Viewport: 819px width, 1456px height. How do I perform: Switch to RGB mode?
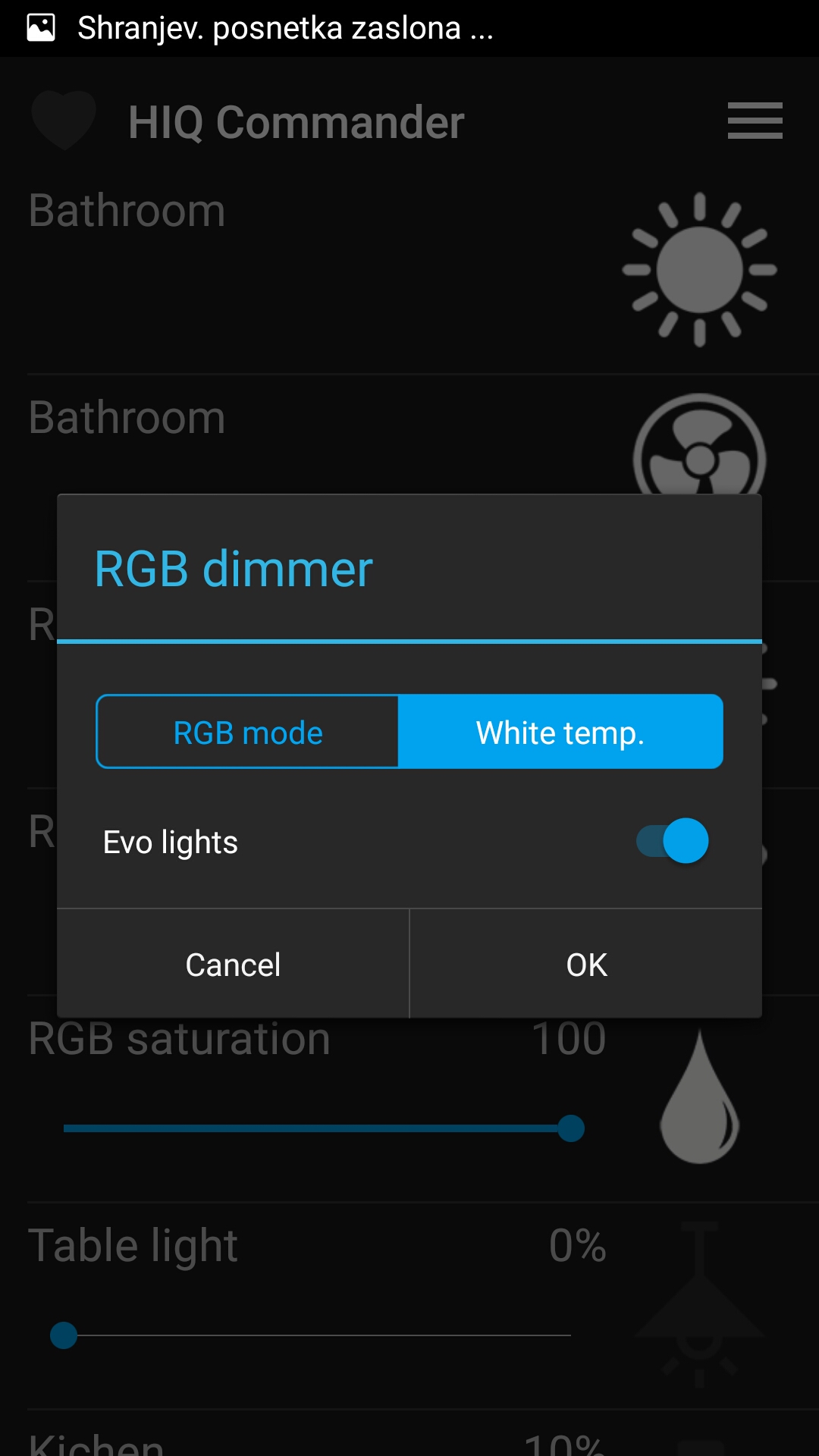(248, 733)
